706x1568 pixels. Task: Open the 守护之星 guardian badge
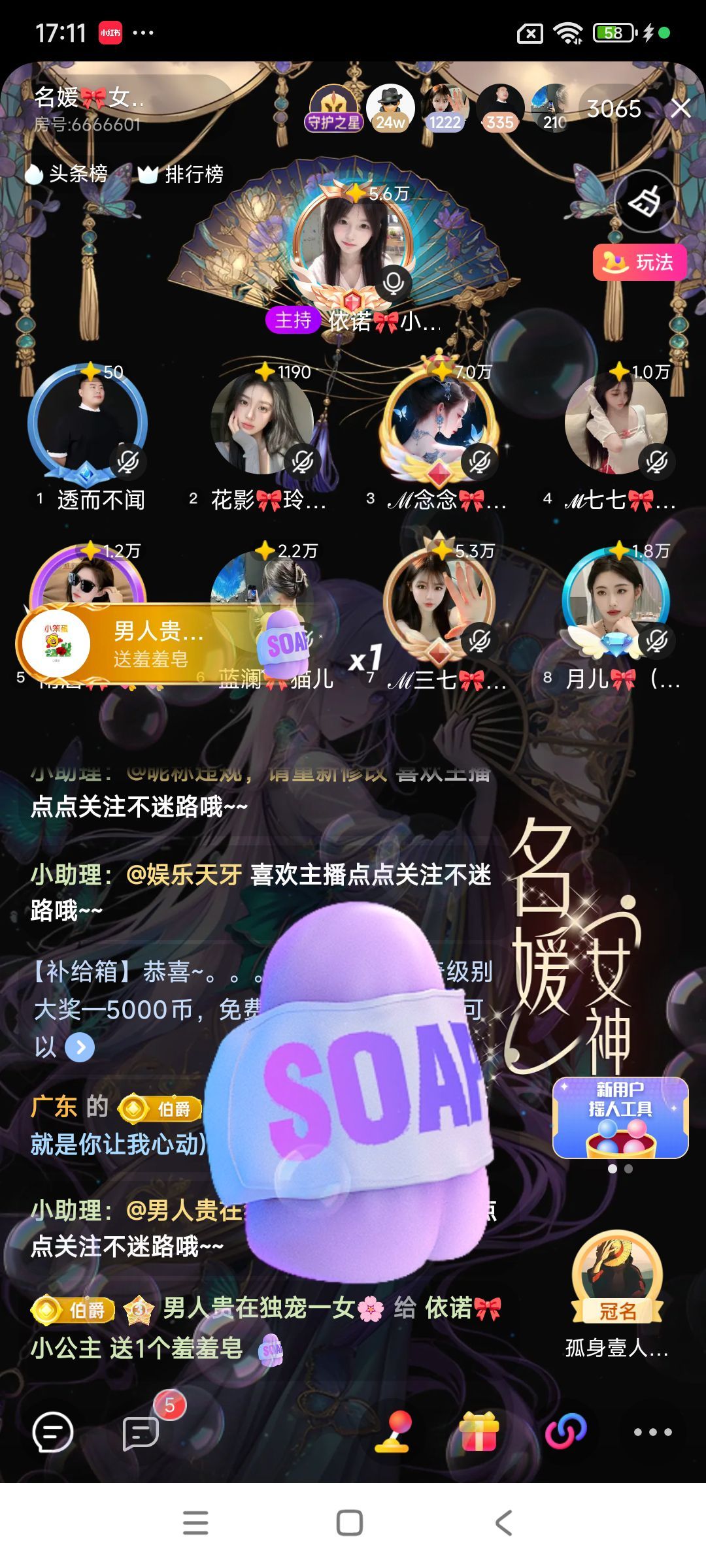[333, 108]
